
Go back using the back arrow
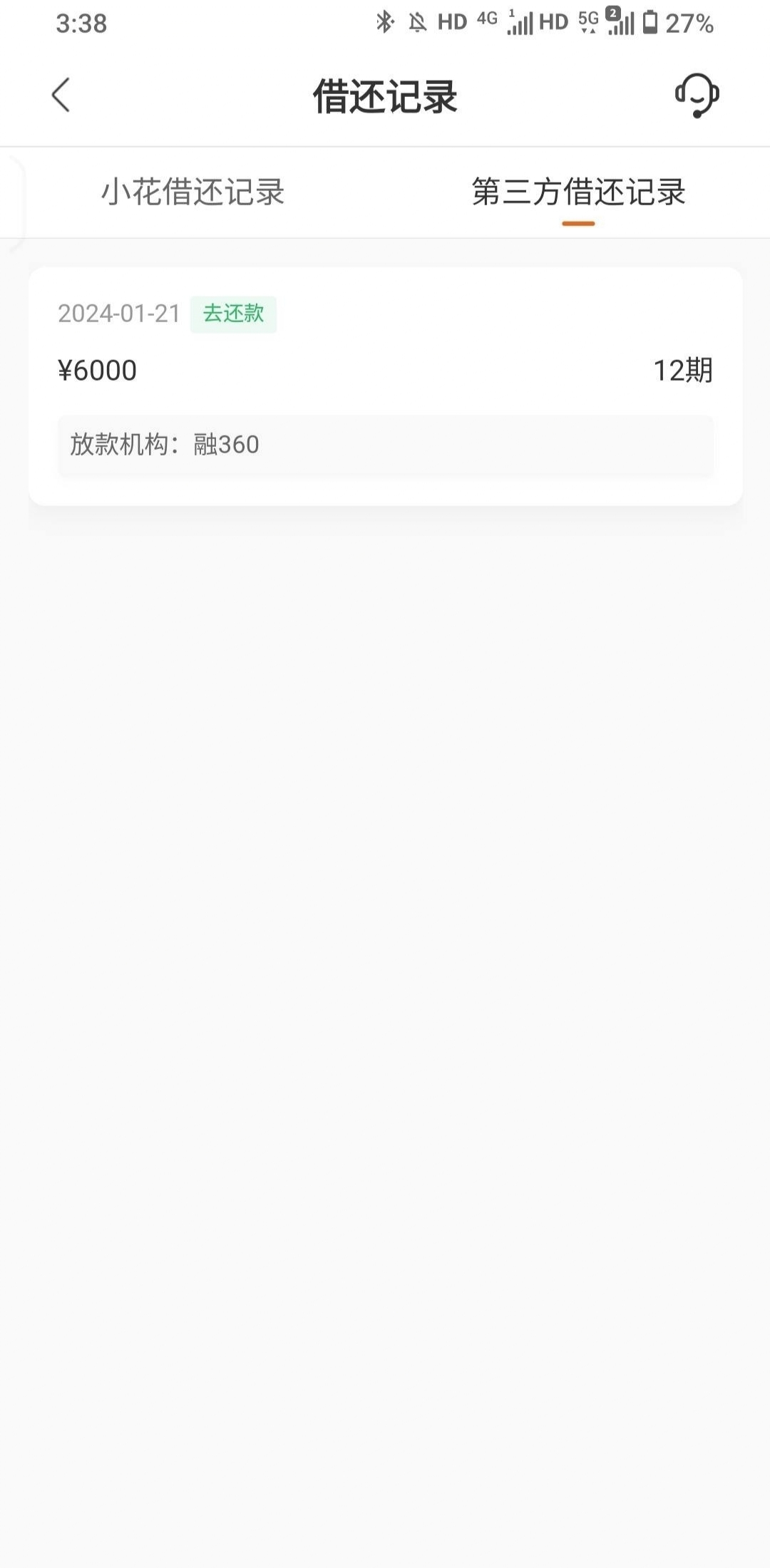click(x=61, y=96)
